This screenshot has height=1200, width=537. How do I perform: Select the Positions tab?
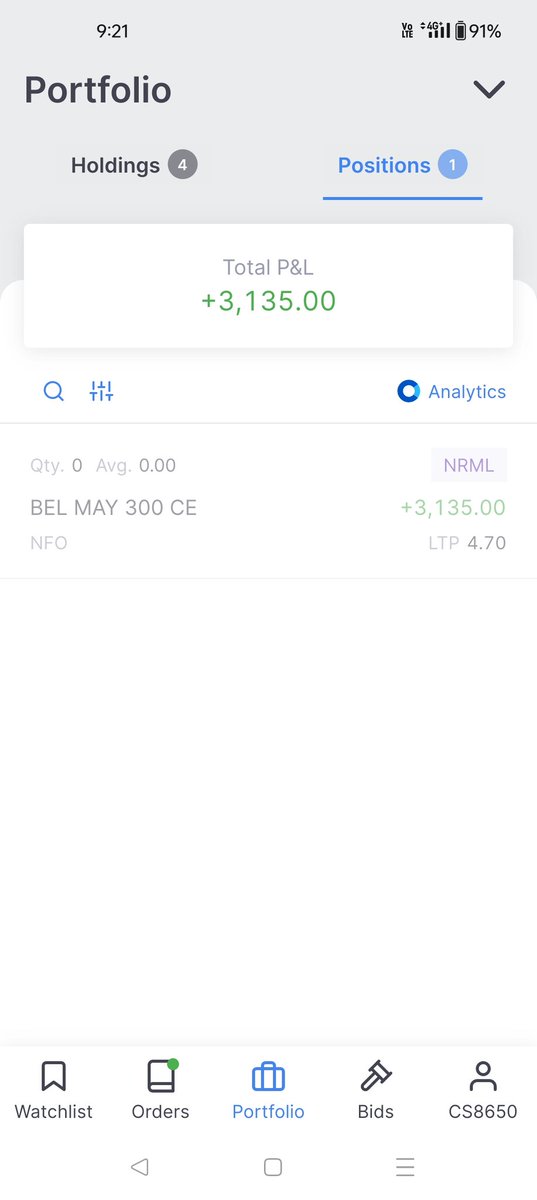[x=402, y=165]
